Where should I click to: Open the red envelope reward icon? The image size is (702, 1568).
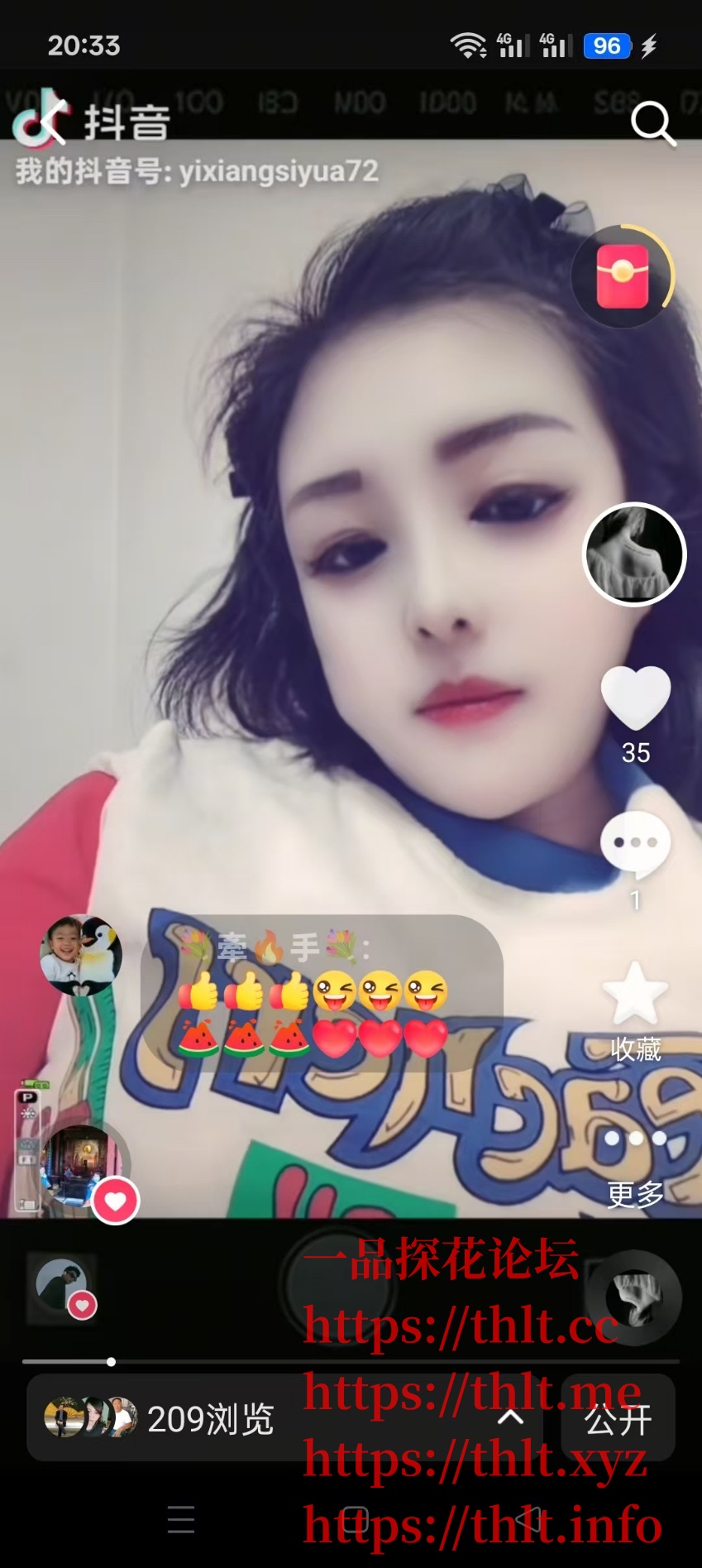point(623,276)
